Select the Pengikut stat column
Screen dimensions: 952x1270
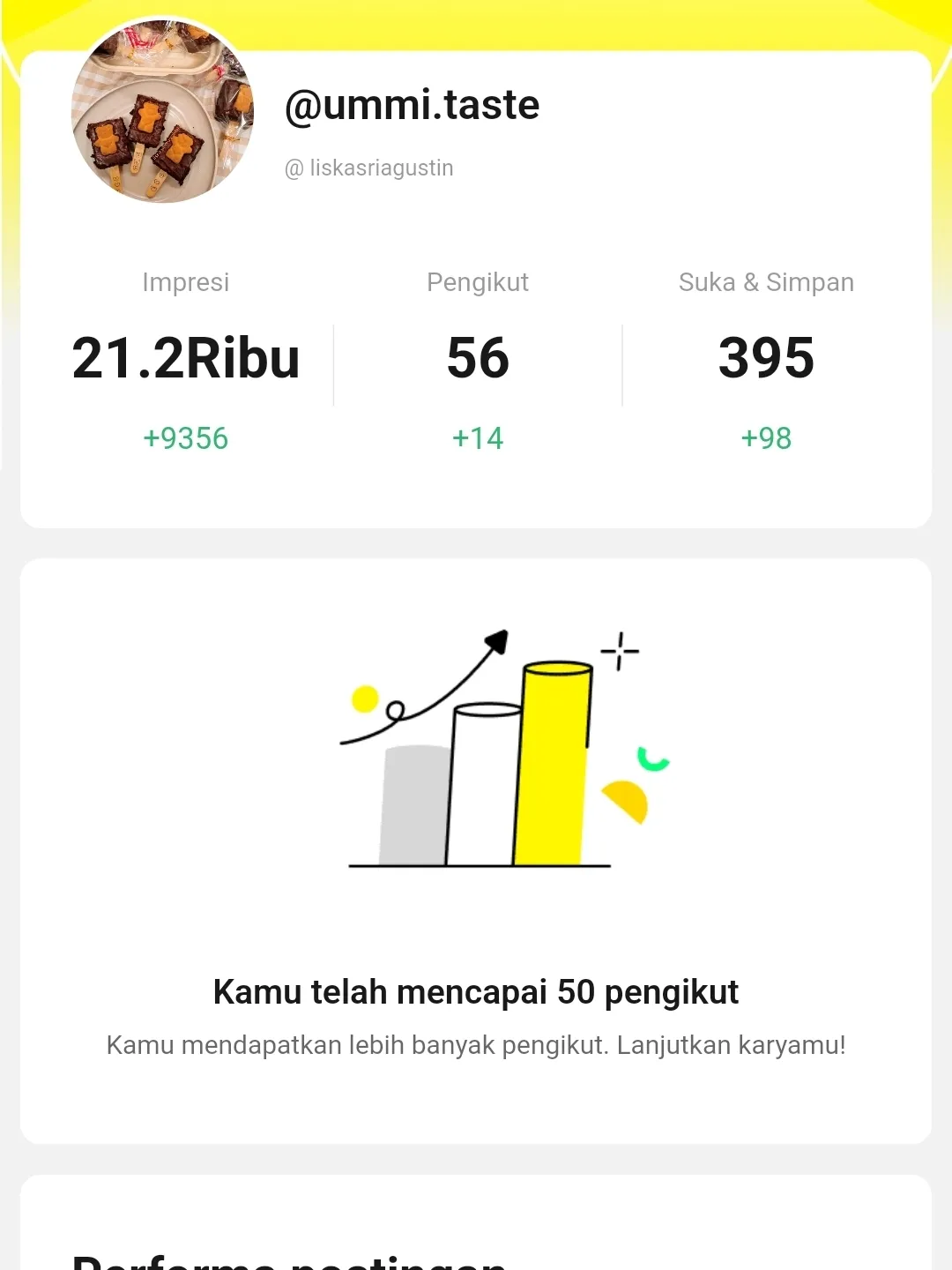pos(477,282)
